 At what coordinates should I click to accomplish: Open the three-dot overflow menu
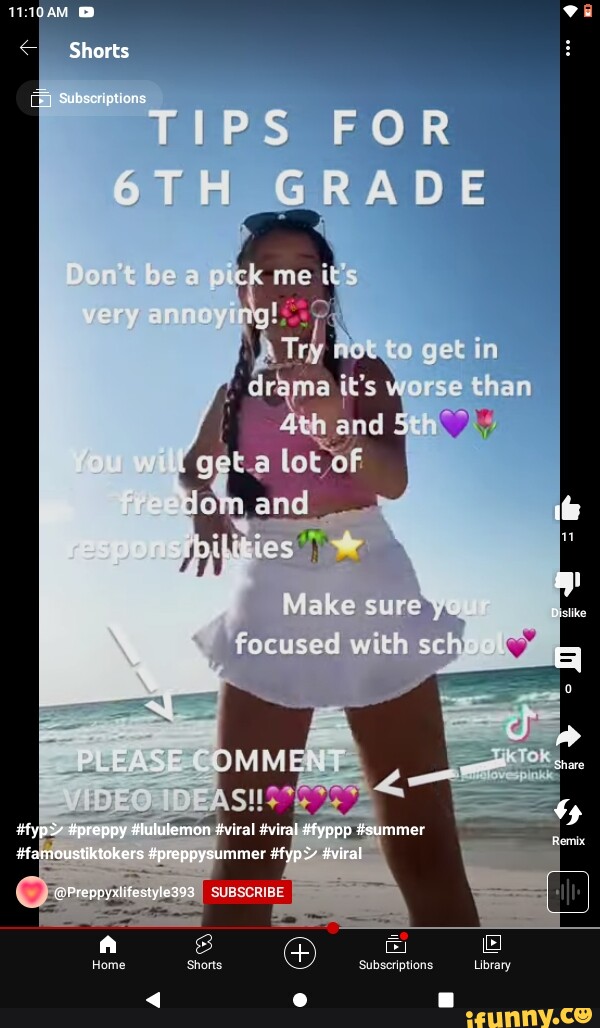tap(568, 48)
